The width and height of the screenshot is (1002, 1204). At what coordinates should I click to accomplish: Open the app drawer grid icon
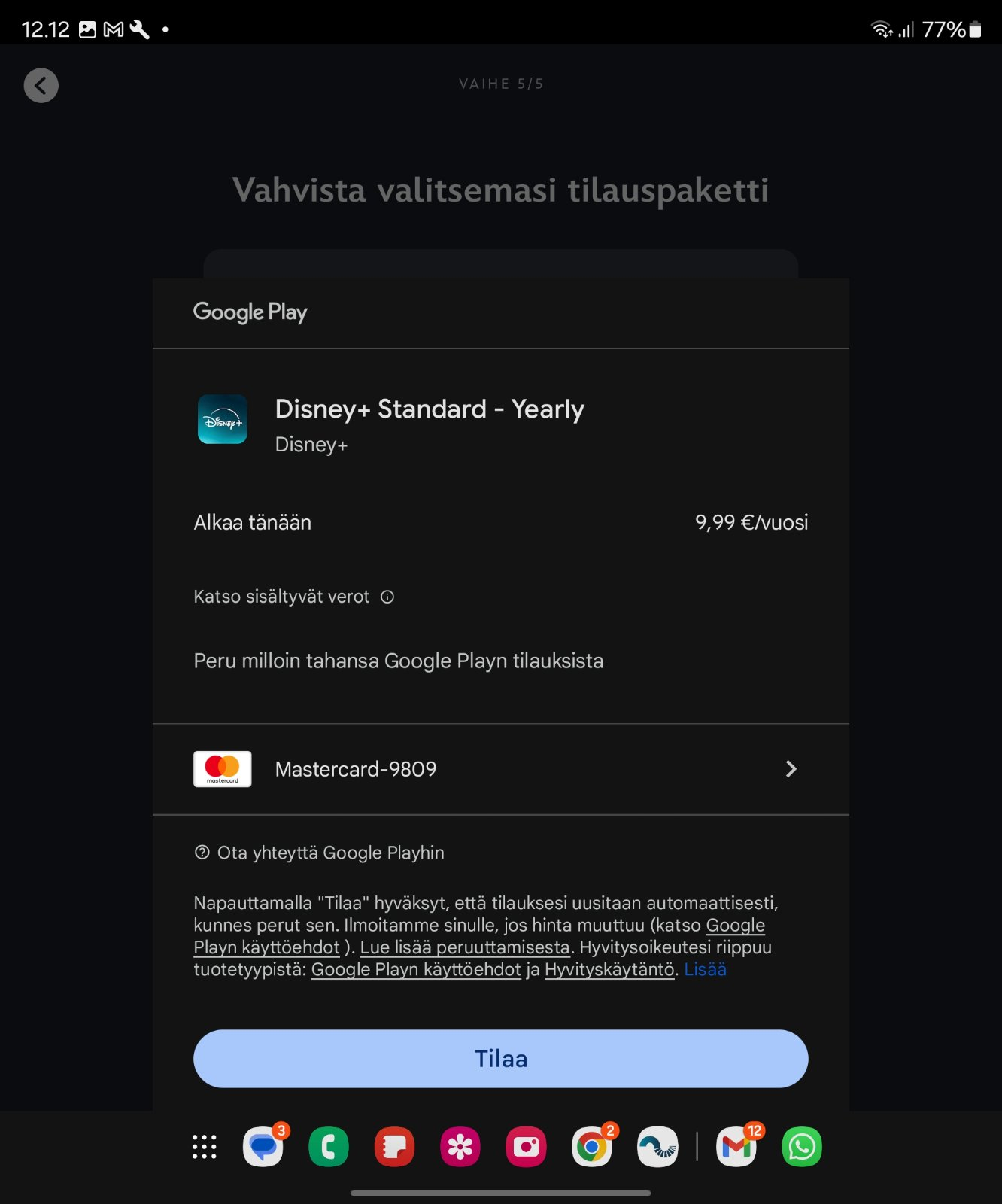pos(204,1147)
